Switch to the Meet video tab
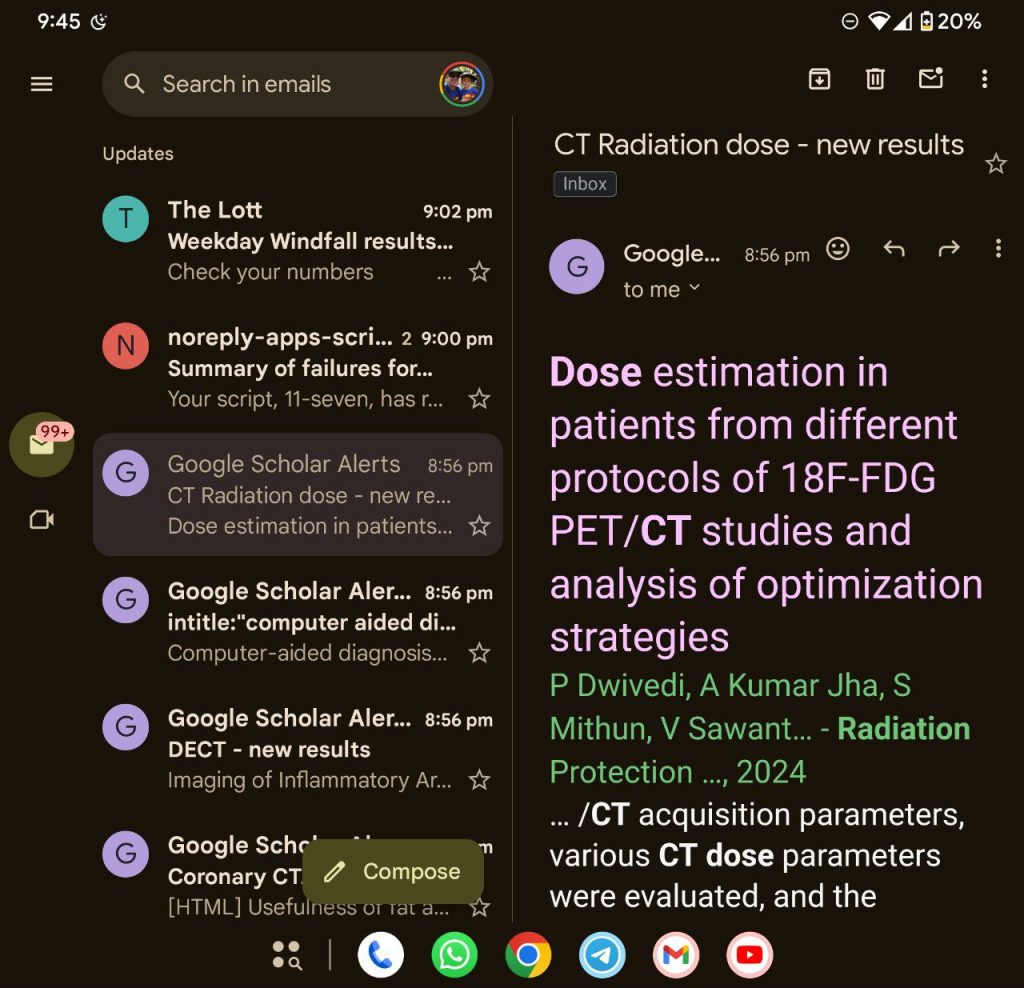Screen dimensions: 1024x988 (x=42, y=520)
